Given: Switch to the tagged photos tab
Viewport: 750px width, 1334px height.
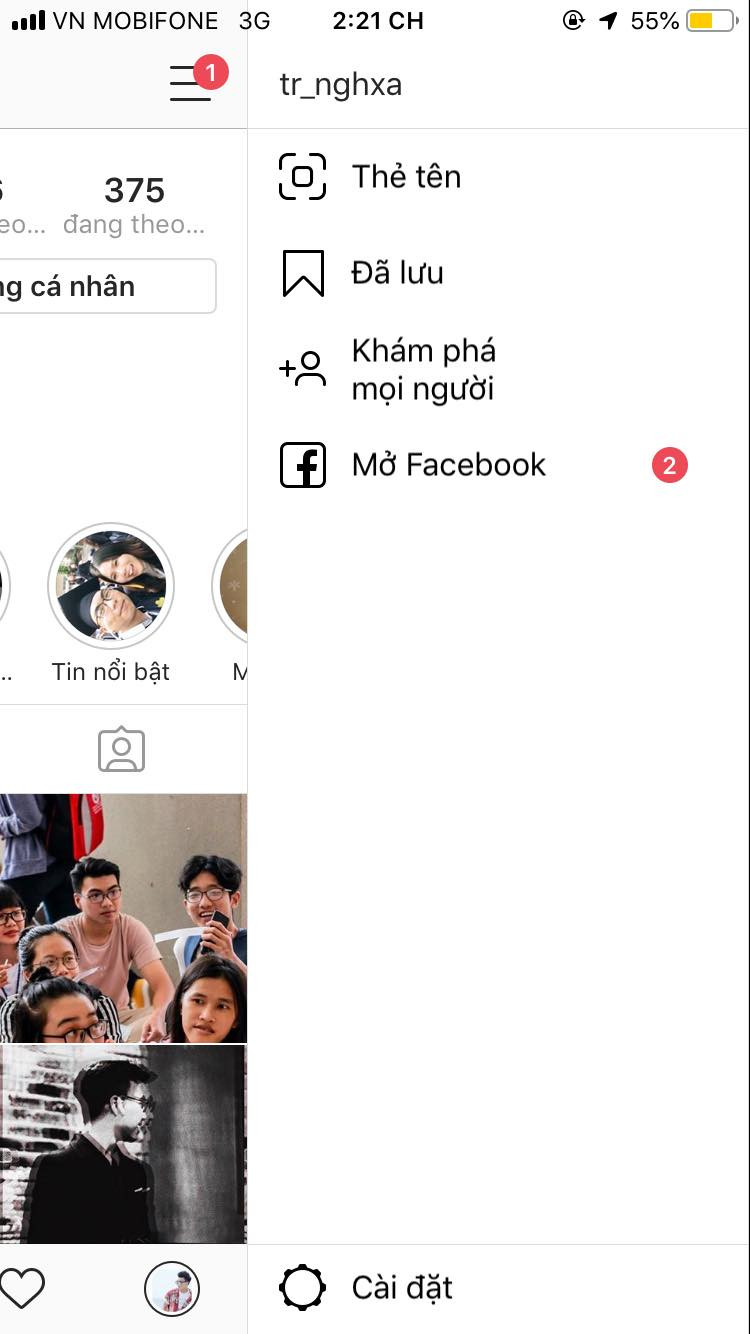Looking at the screenshot, I should pos(122,749).
